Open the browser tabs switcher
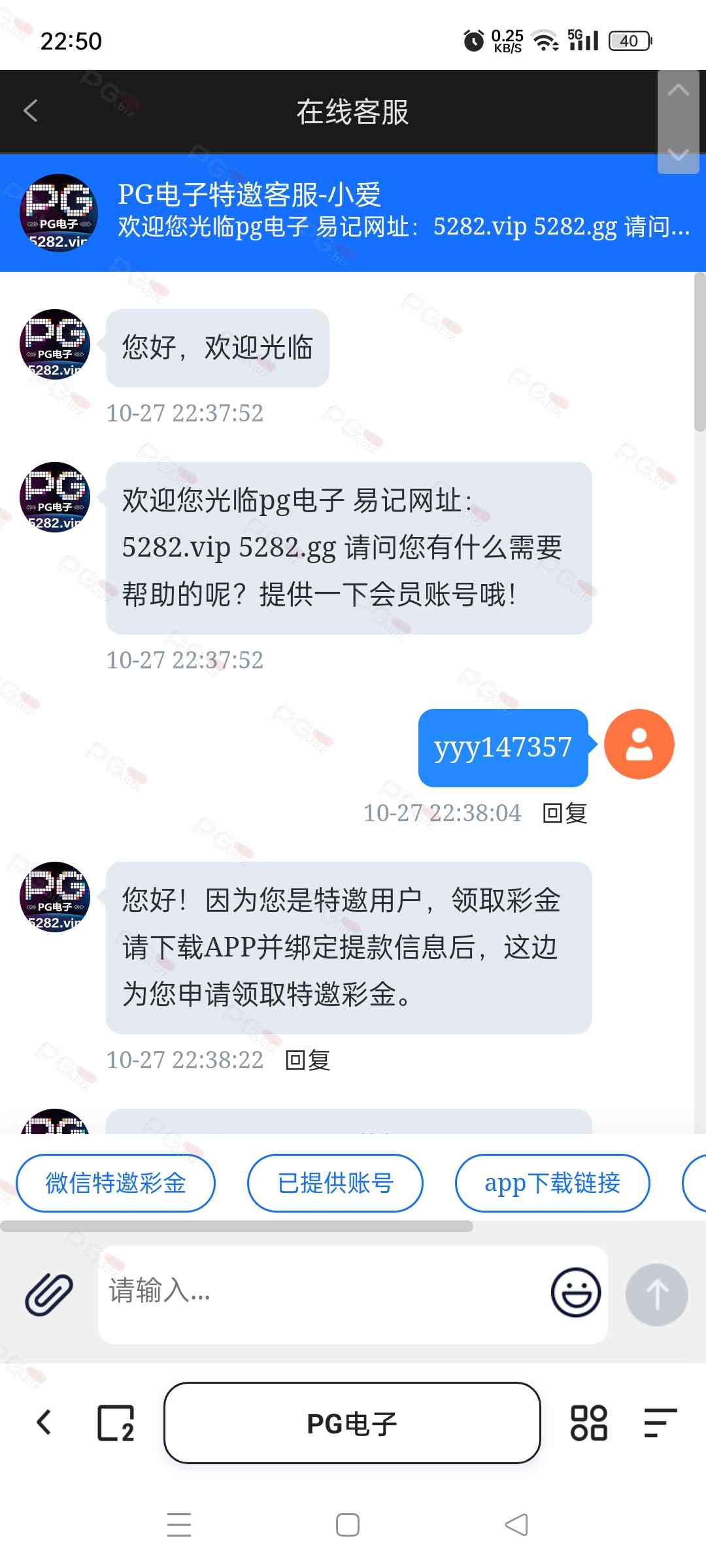The image size is (706, 1568). click(116, 1422)
